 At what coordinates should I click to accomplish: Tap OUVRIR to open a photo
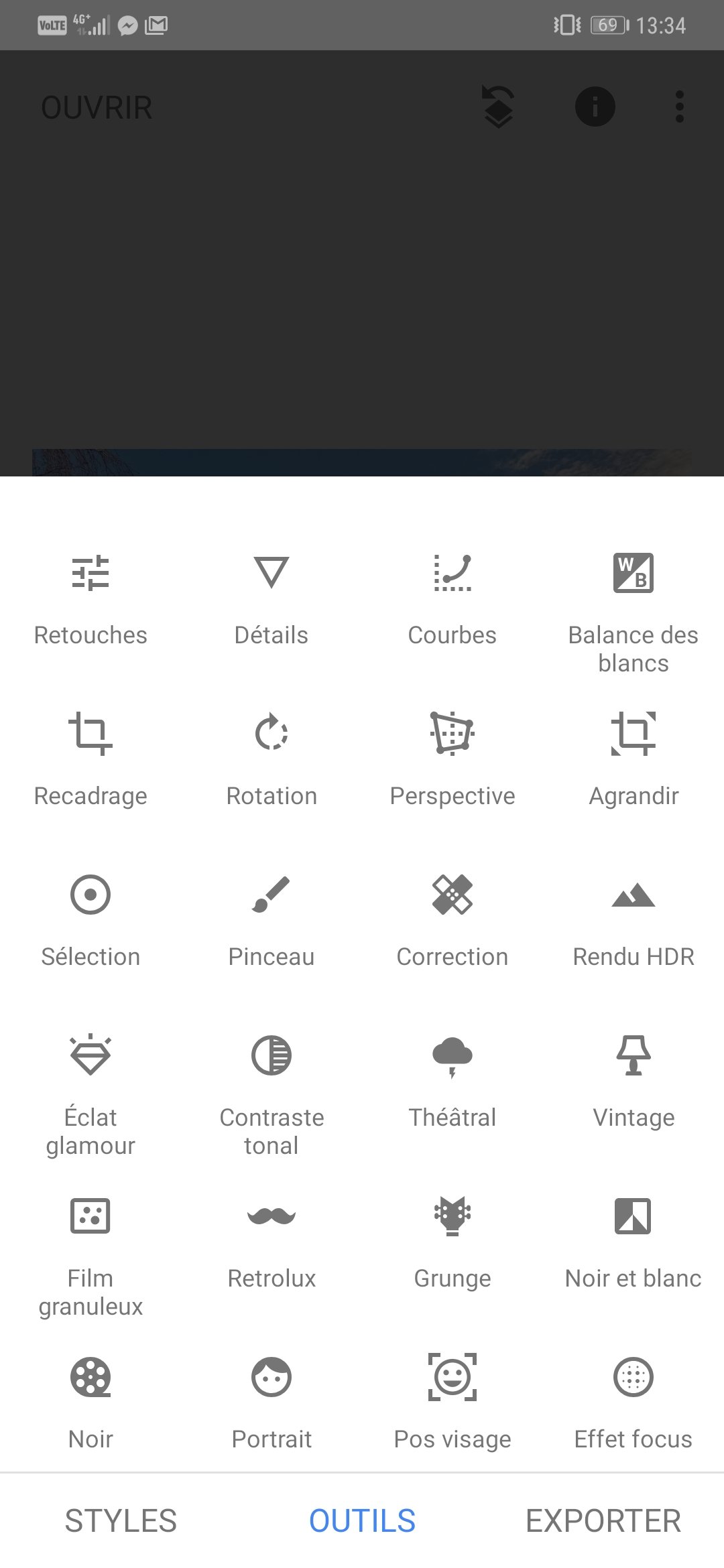tap(97, 107)
